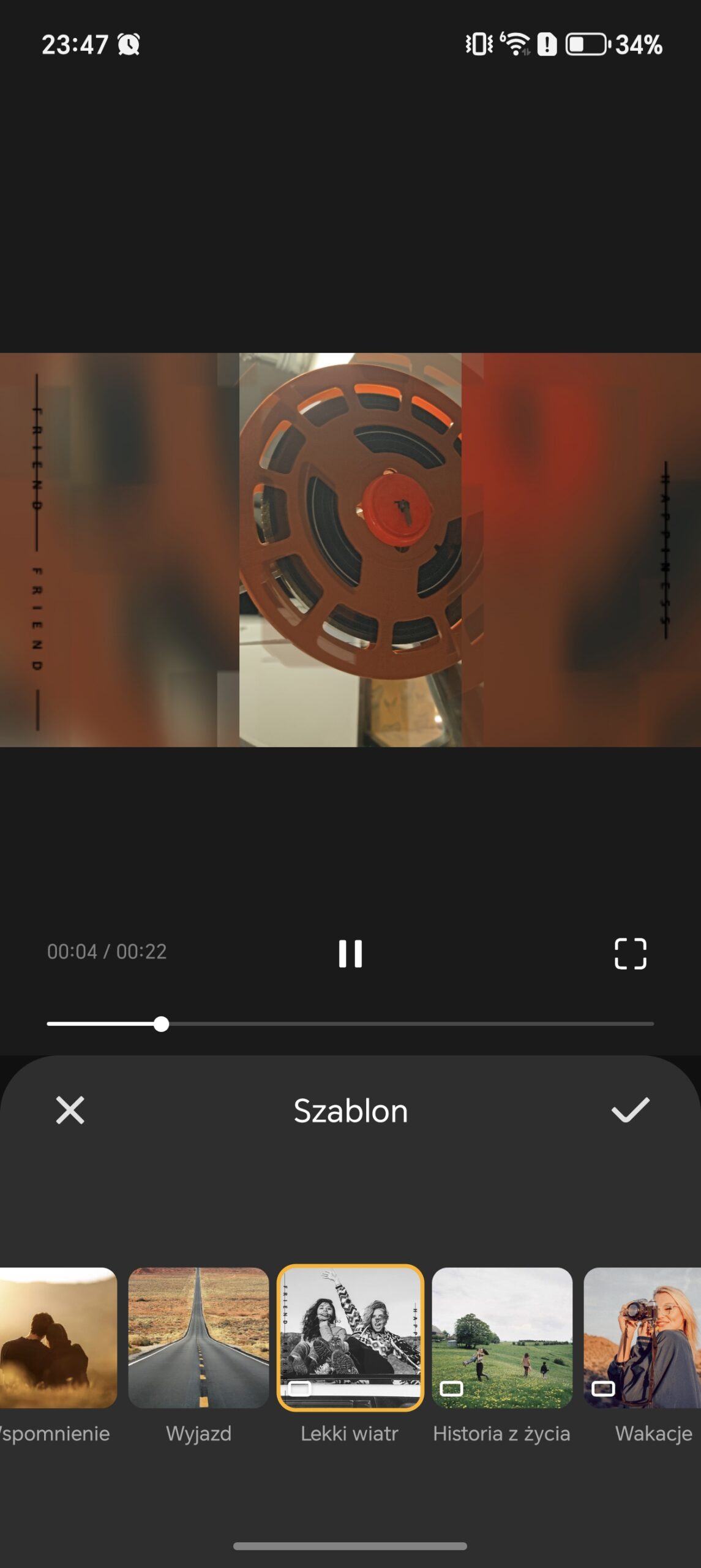
Task: Apply the Historia z życia template
Action: (502, 1338)
